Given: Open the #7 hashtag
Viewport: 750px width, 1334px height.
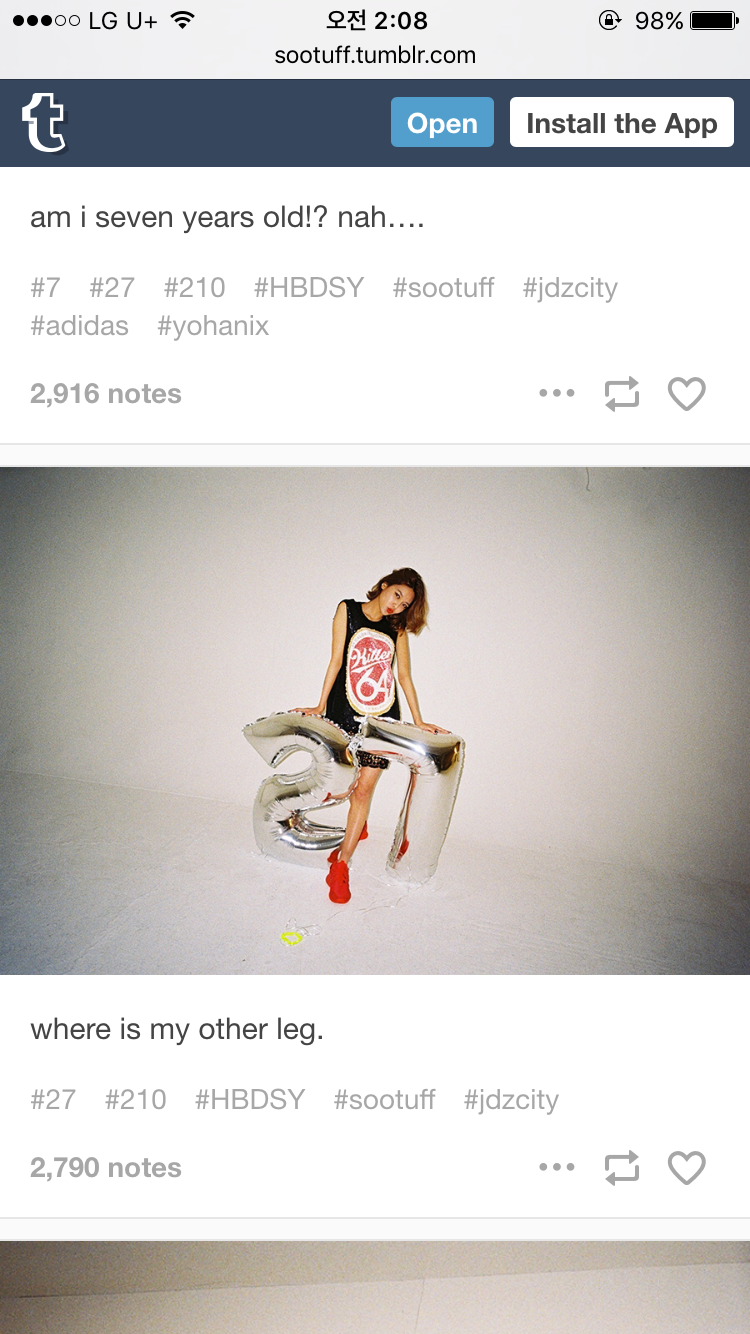Looking at the screenshot, I should click(x=45, y=288).
